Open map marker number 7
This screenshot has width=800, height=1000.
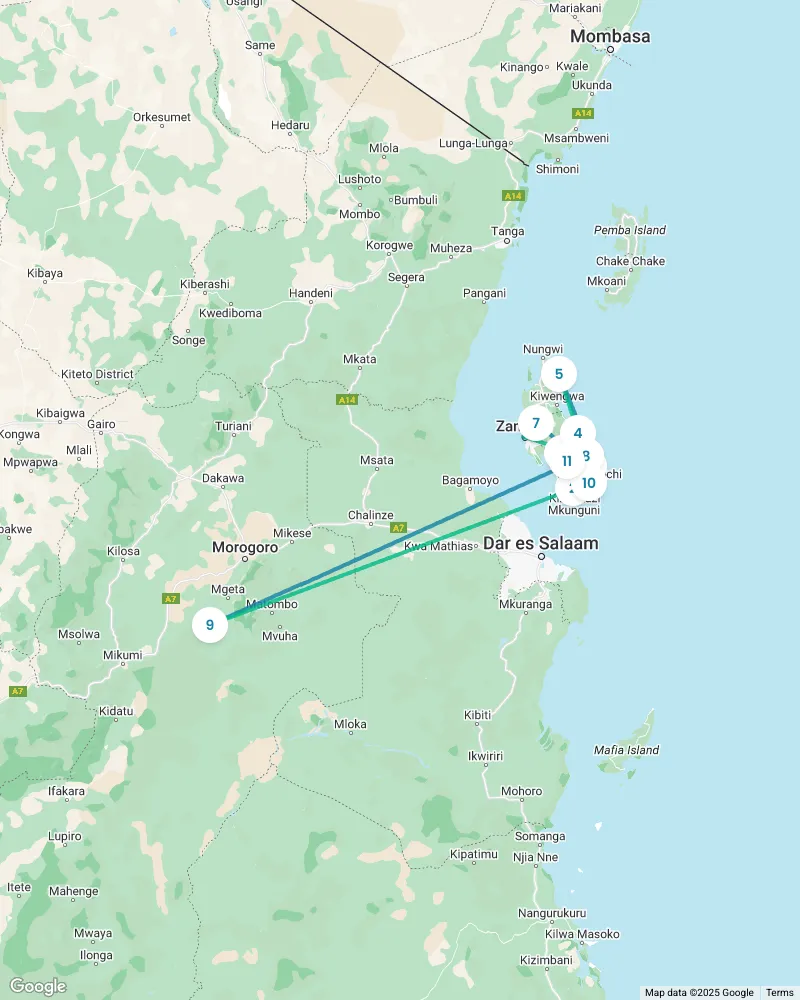[536, 423]
